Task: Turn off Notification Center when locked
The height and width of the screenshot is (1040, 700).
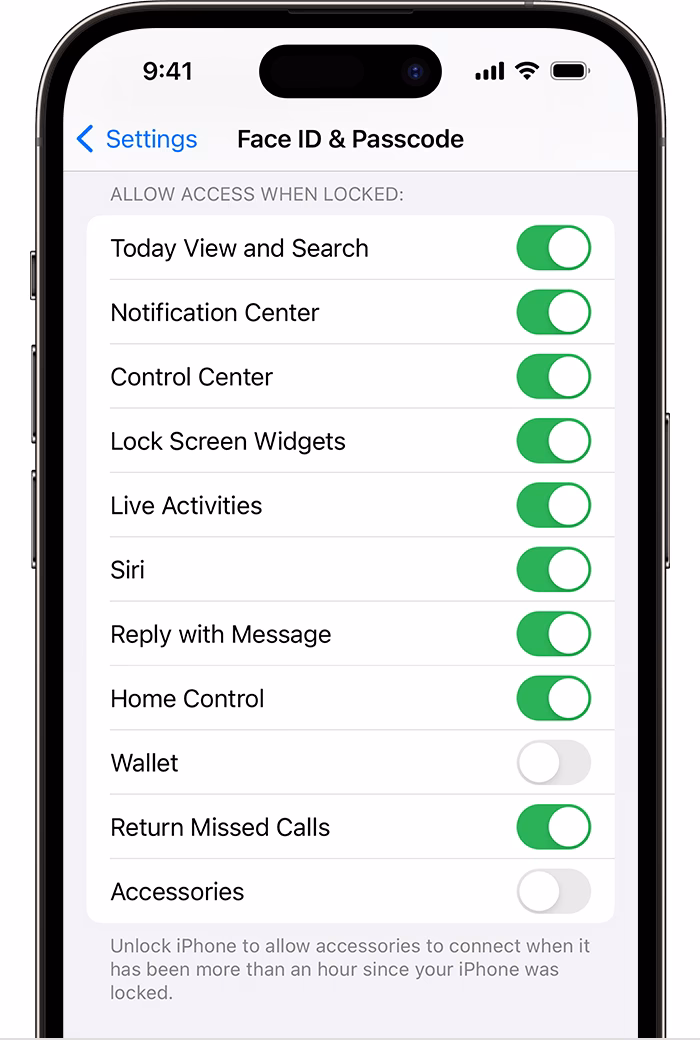Action: (x=553, y=312)
